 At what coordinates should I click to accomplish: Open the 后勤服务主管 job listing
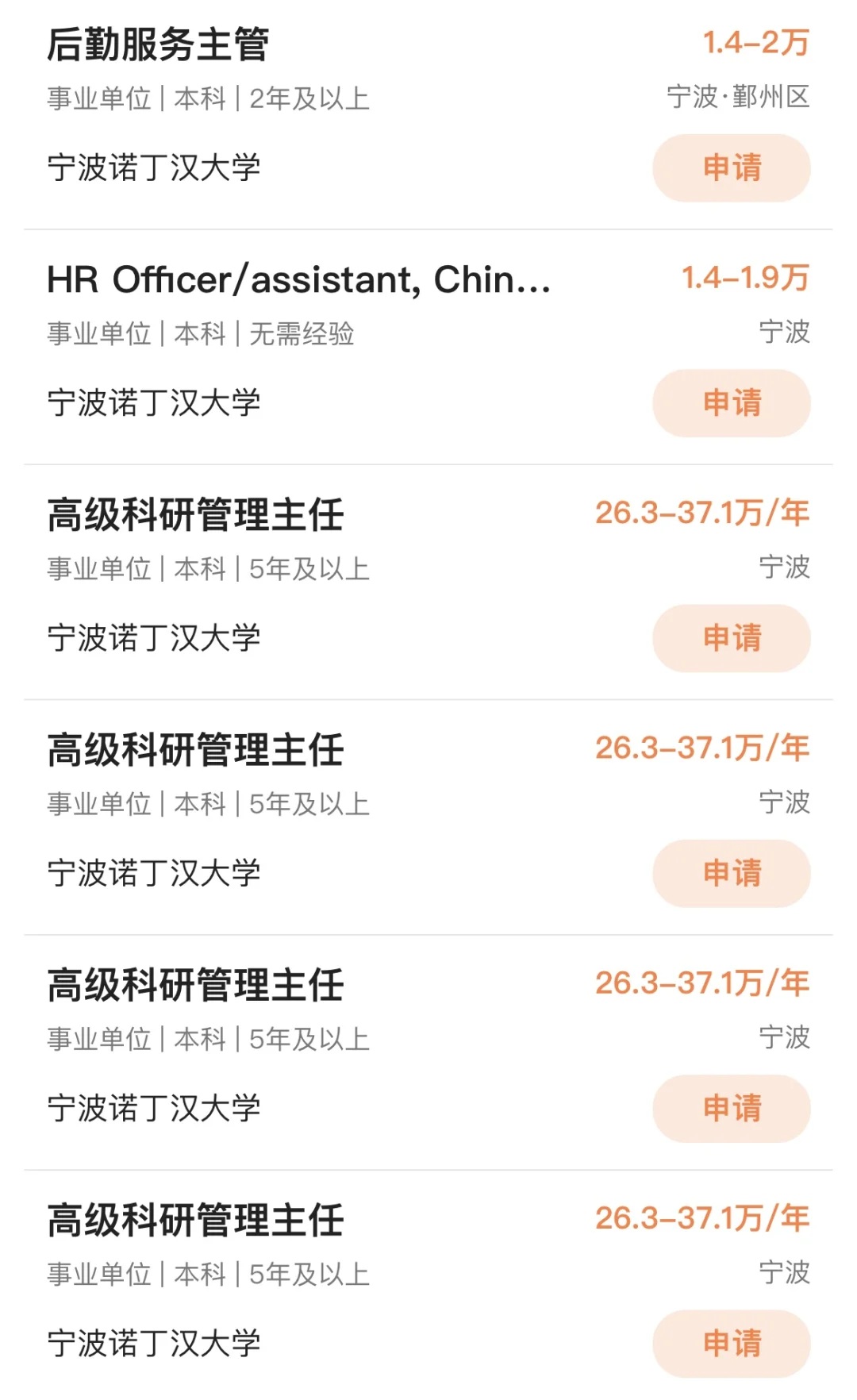[x=159, y=44]
